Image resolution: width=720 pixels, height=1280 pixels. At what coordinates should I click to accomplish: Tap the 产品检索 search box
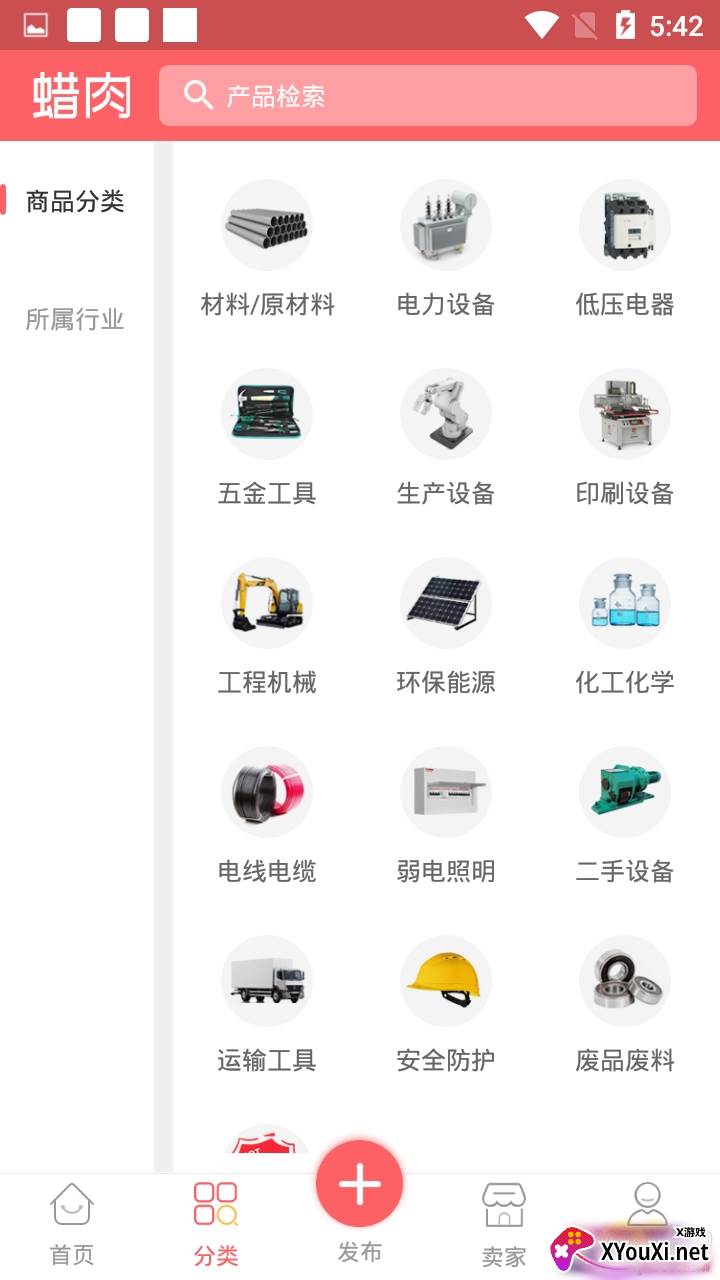pos(428,96)
